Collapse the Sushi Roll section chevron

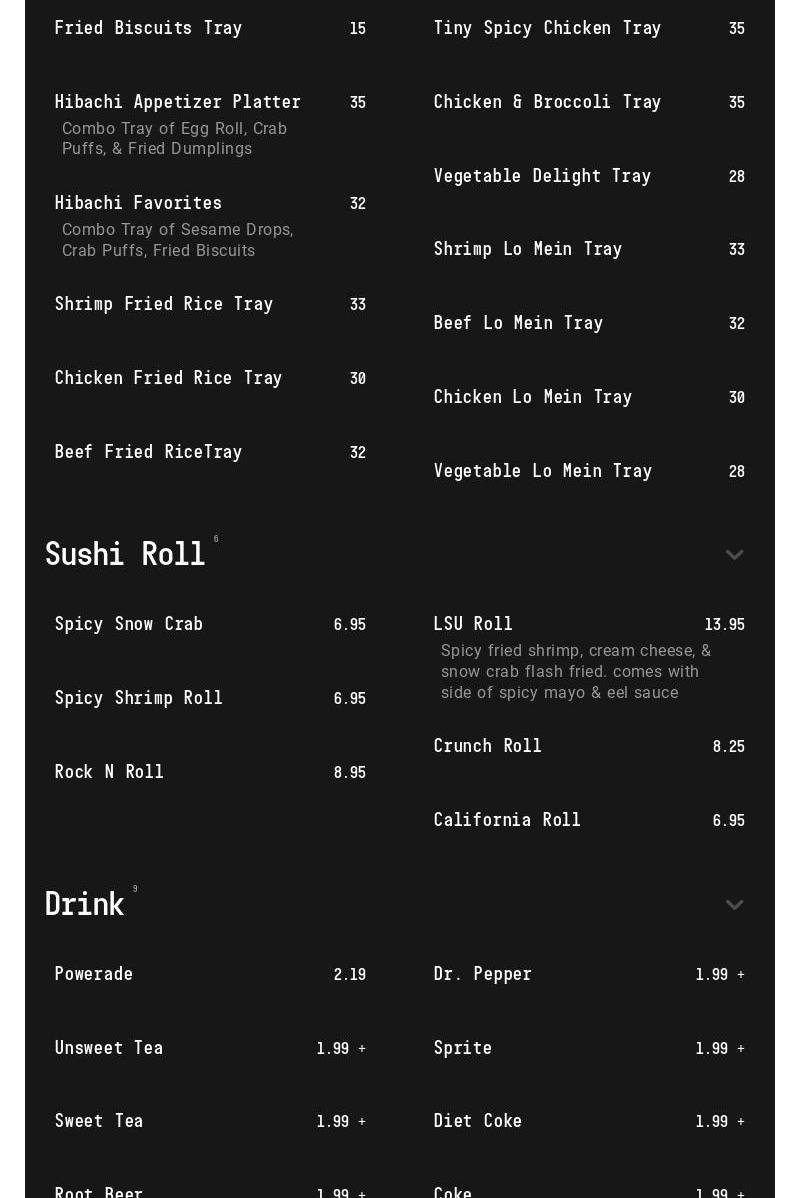pos(734,555)
